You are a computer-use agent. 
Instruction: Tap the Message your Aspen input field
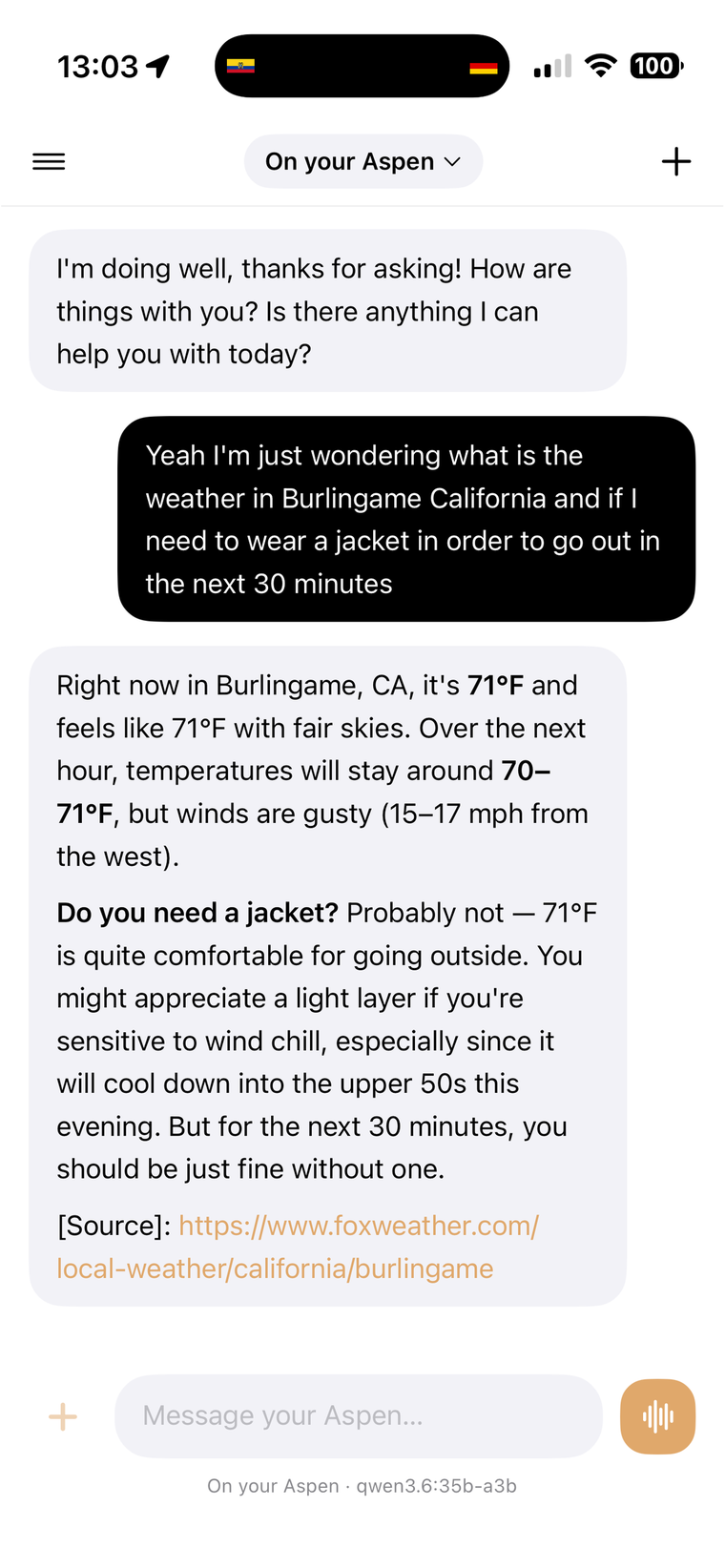[359, 1416]
